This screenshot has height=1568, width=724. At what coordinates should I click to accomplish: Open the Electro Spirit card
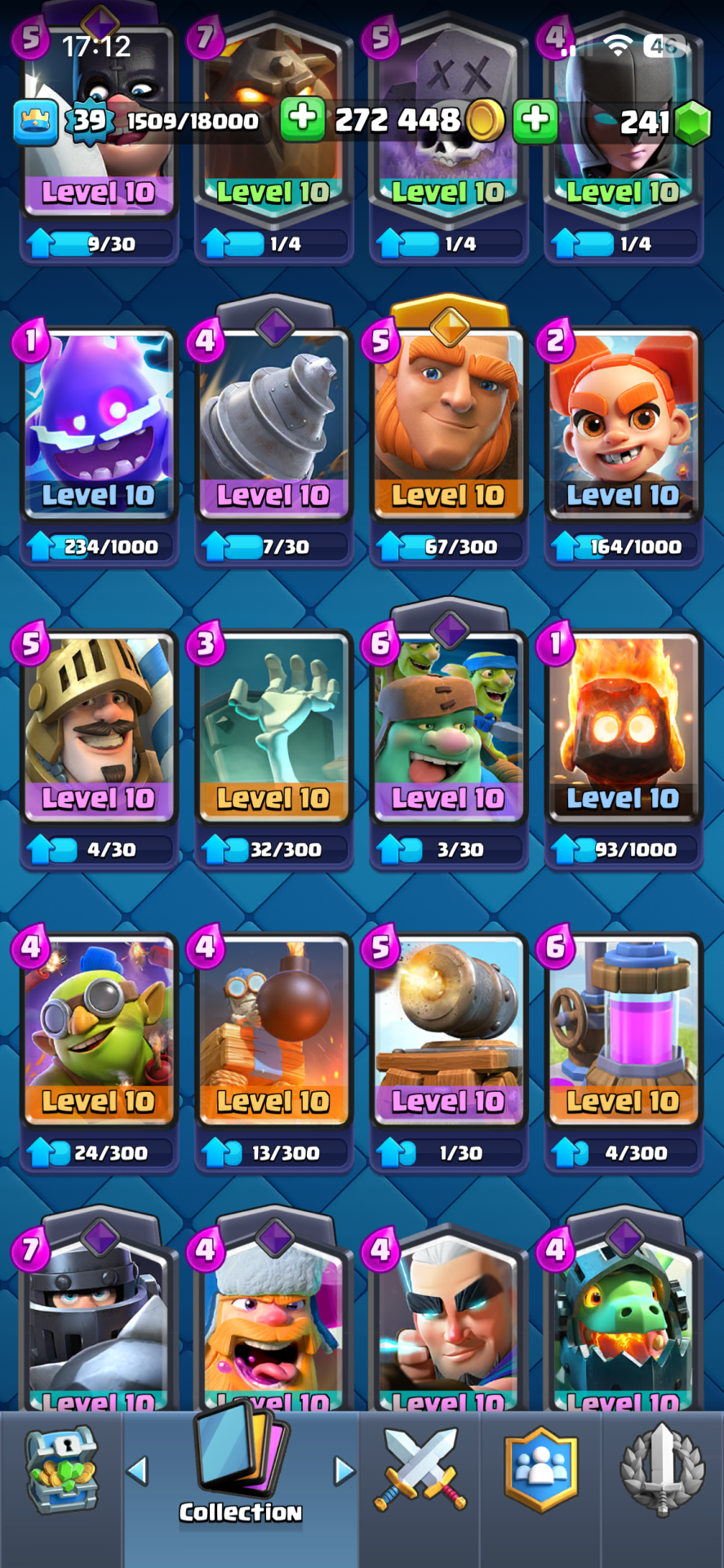tap(99, 425)
